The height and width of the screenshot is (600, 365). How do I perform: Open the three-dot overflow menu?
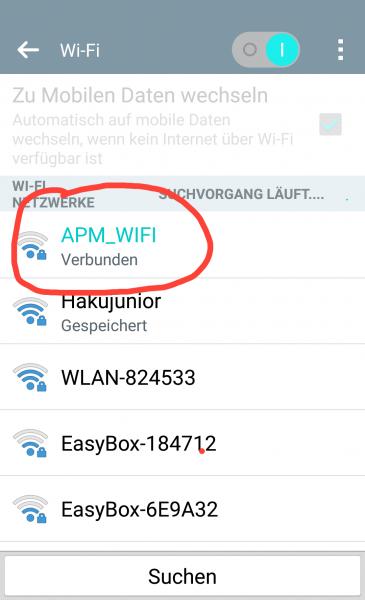[x=340, y=50]
